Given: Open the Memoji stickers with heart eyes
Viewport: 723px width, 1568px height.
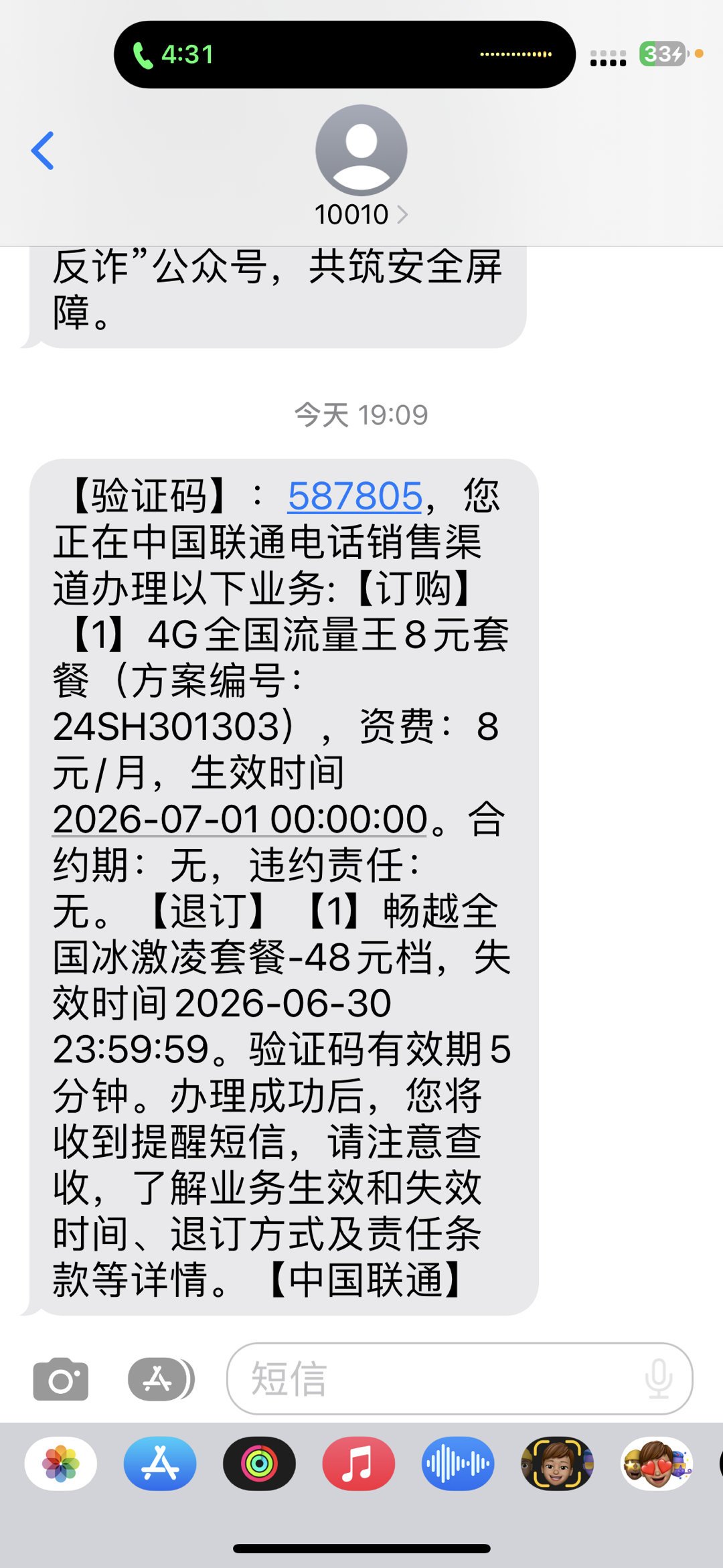Looking at the screenshot, I should (656, 1463).
